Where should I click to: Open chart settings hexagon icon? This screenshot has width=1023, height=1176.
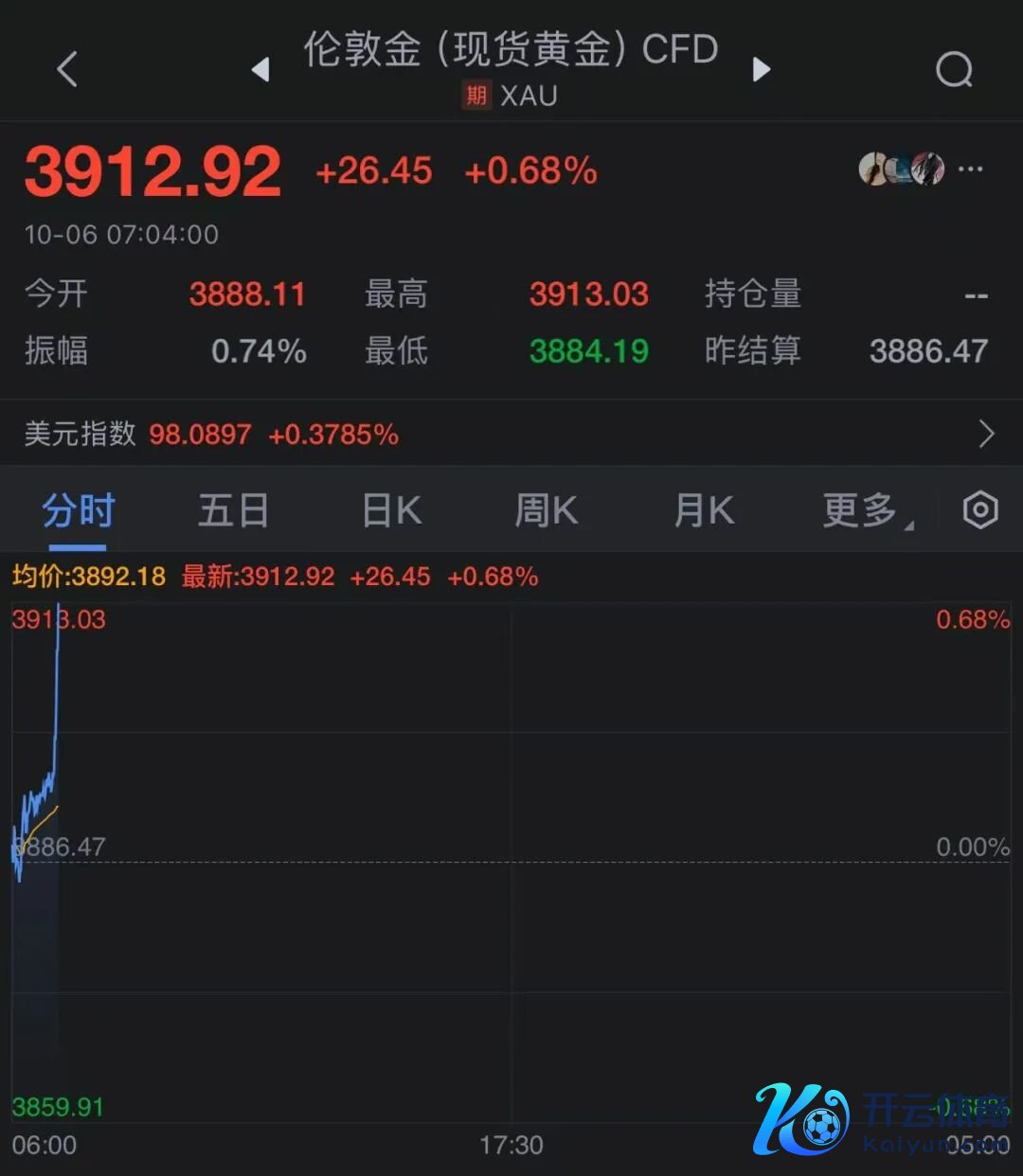coord(980,510)
